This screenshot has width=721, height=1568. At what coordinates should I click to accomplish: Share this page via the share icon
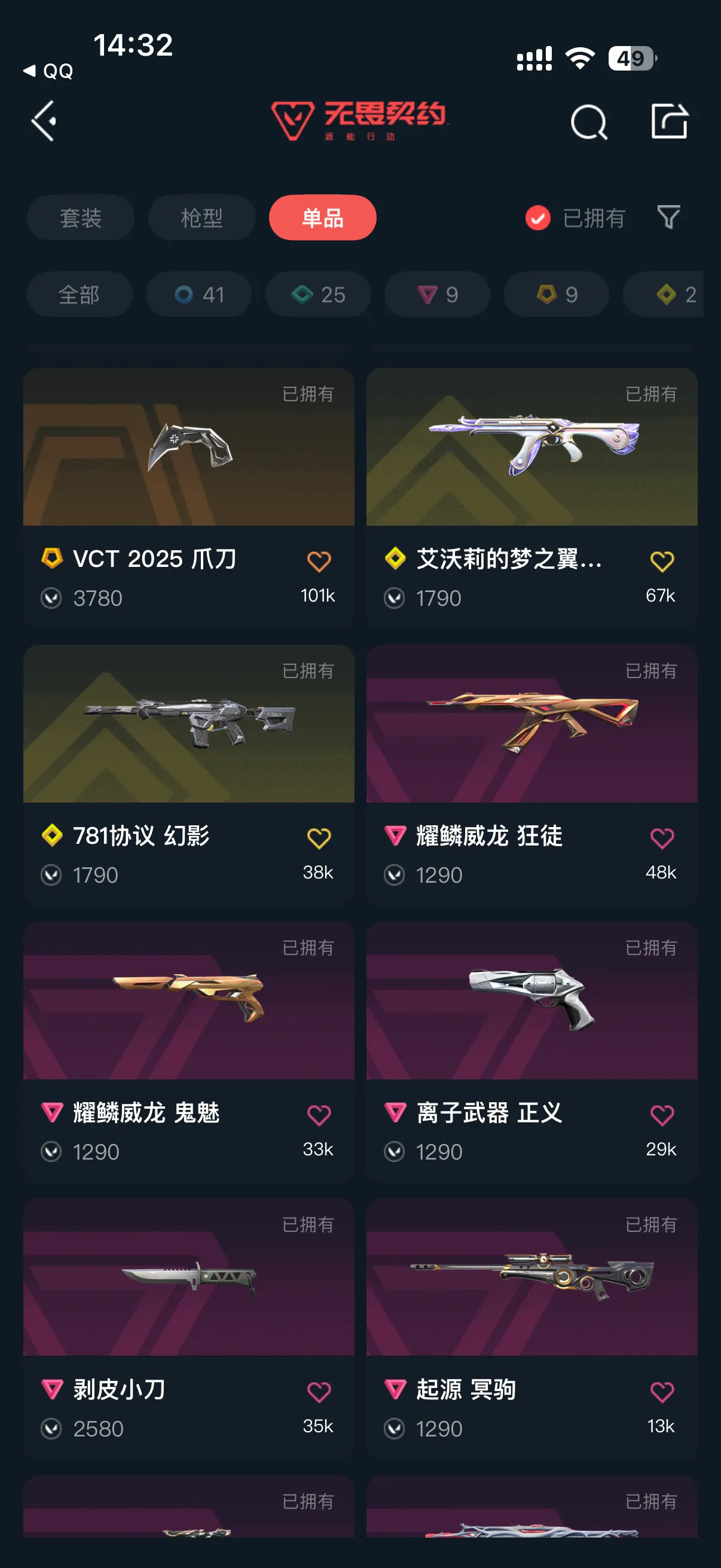[670, 121]
